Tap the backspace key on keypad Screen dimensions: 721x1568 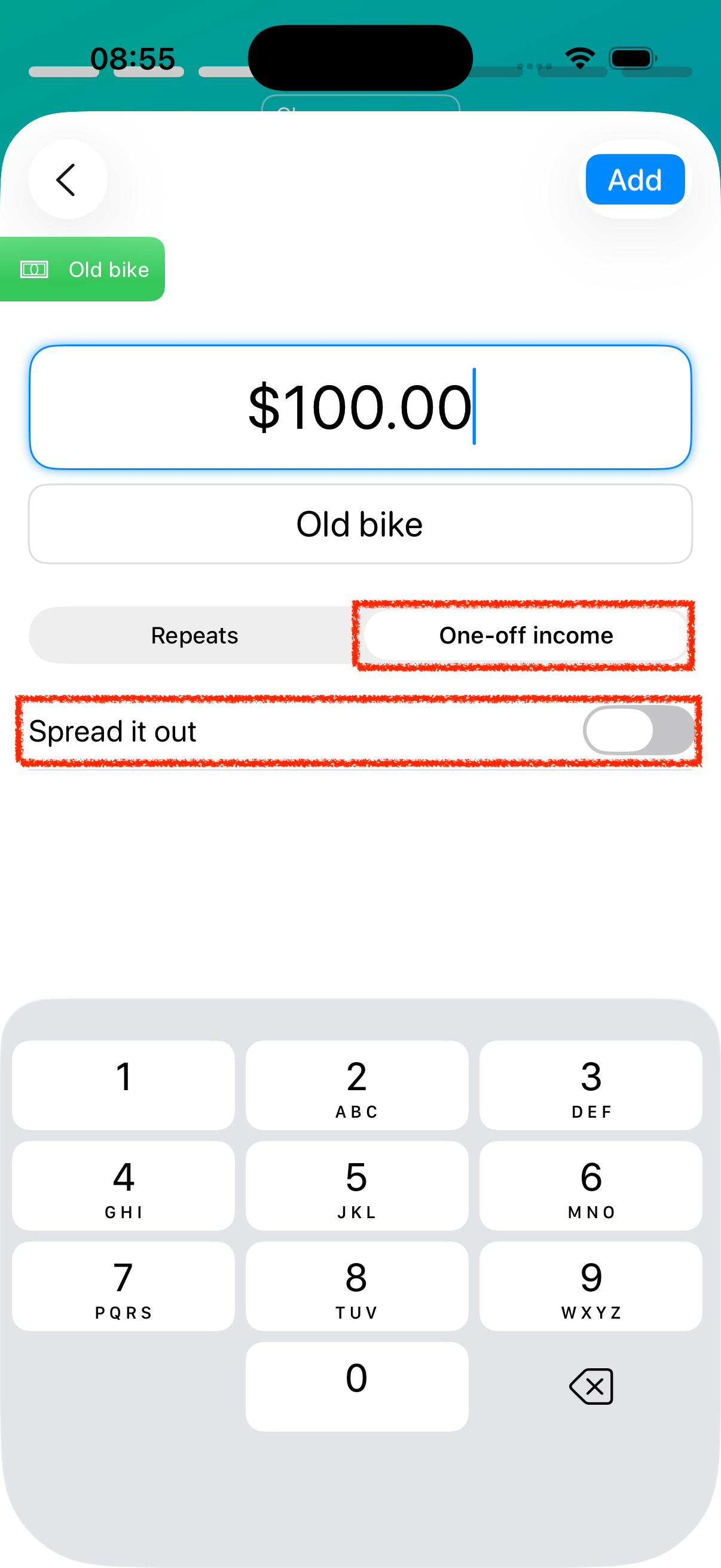pos(591,1387)
